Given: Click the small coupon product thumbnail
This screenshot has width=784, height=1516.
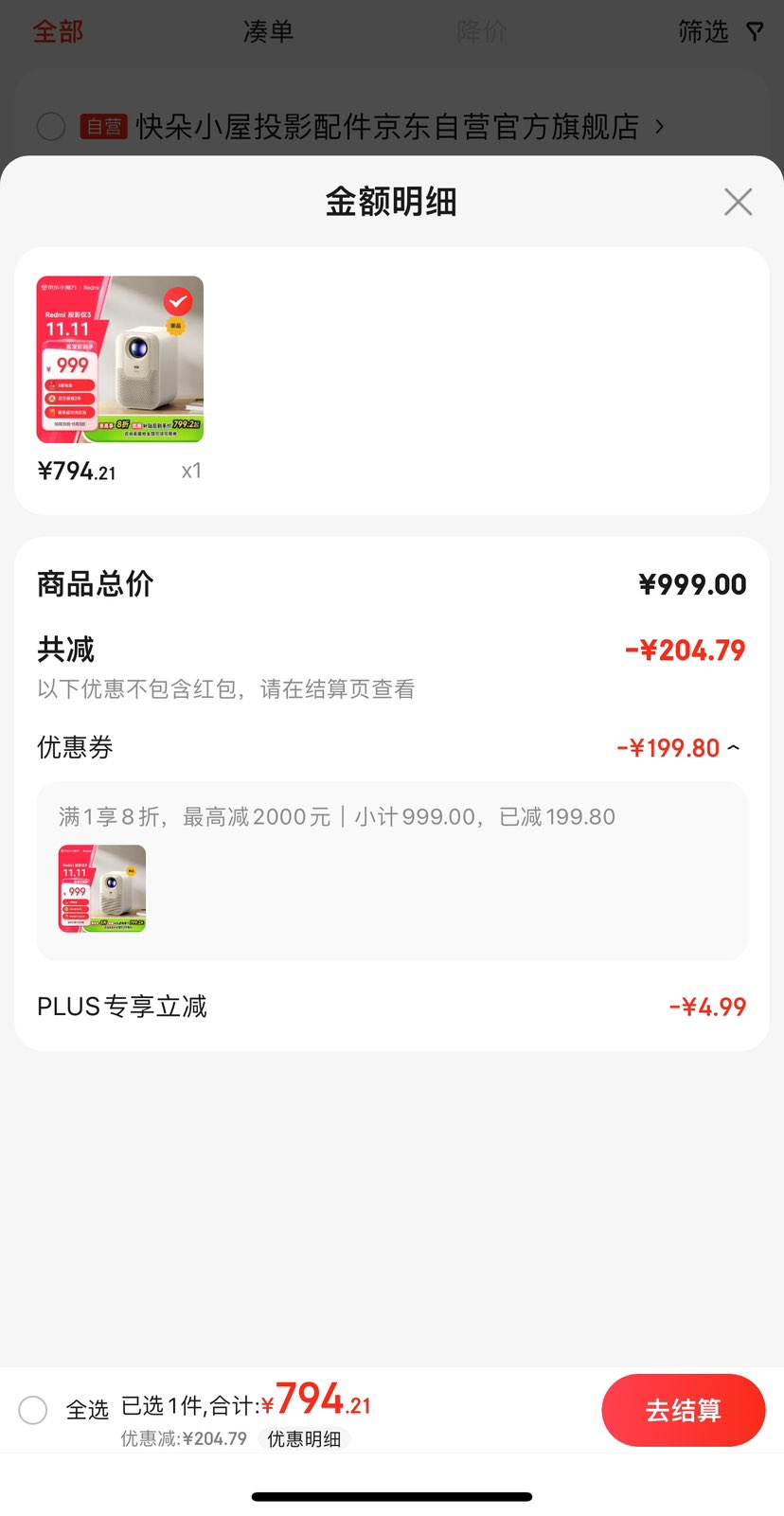Looking at the screenshot, I should coord(101,888).
